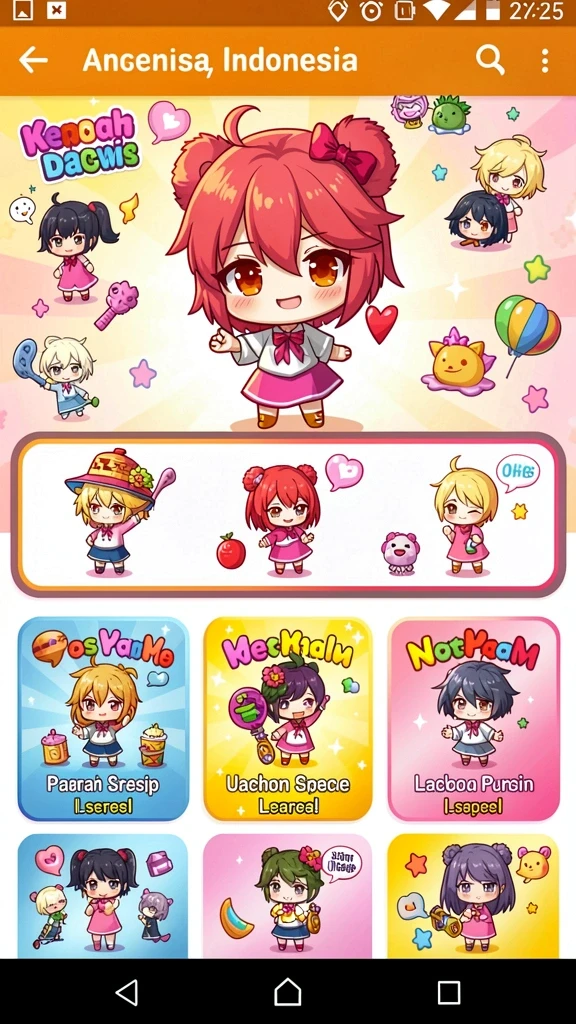Open the Paaran Sresip sticker pack
The height and width of the screenshot is (1024, 576).
(x=103, y=719)
